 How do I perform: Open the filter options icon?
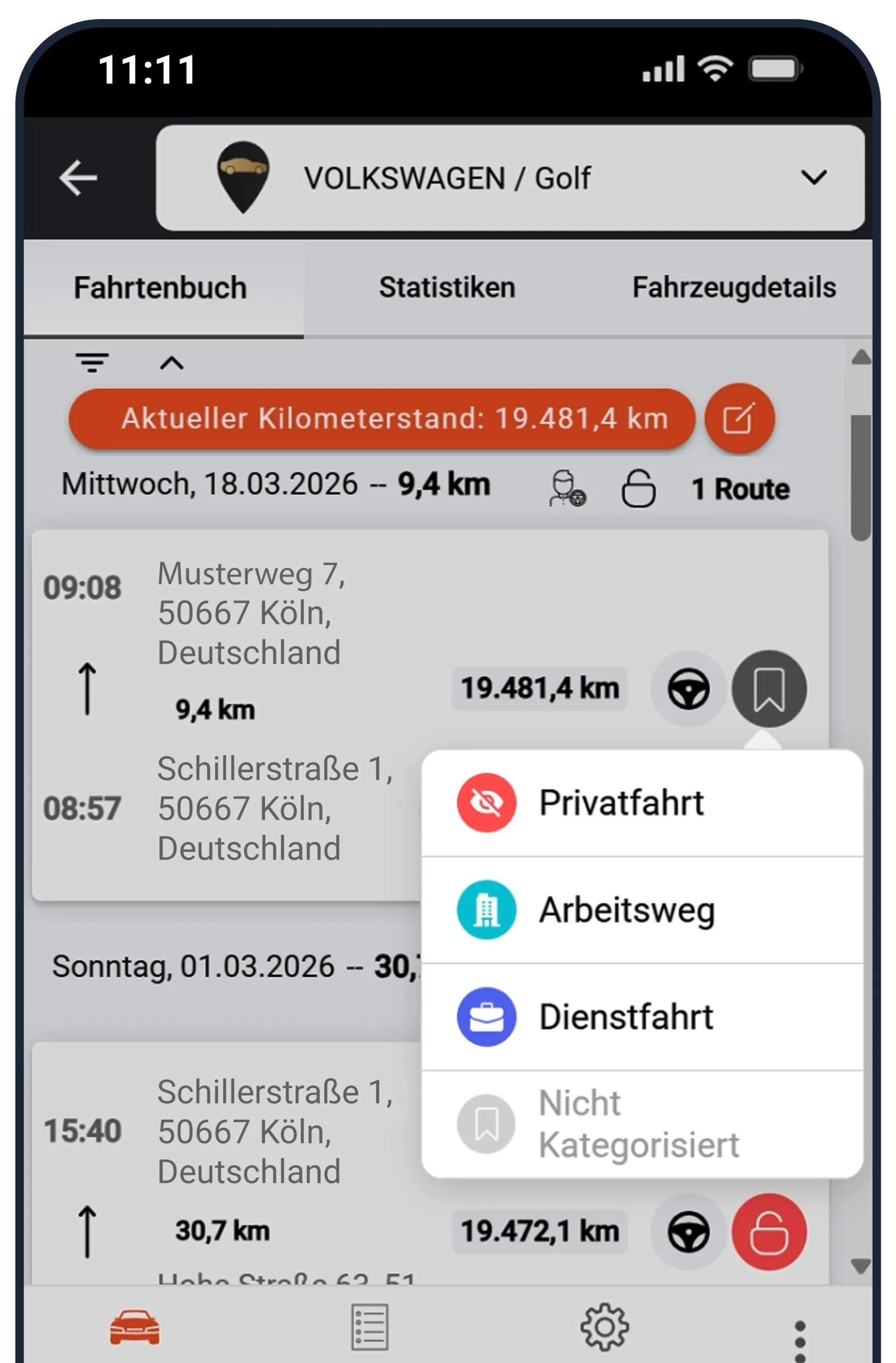click(92, 363)
